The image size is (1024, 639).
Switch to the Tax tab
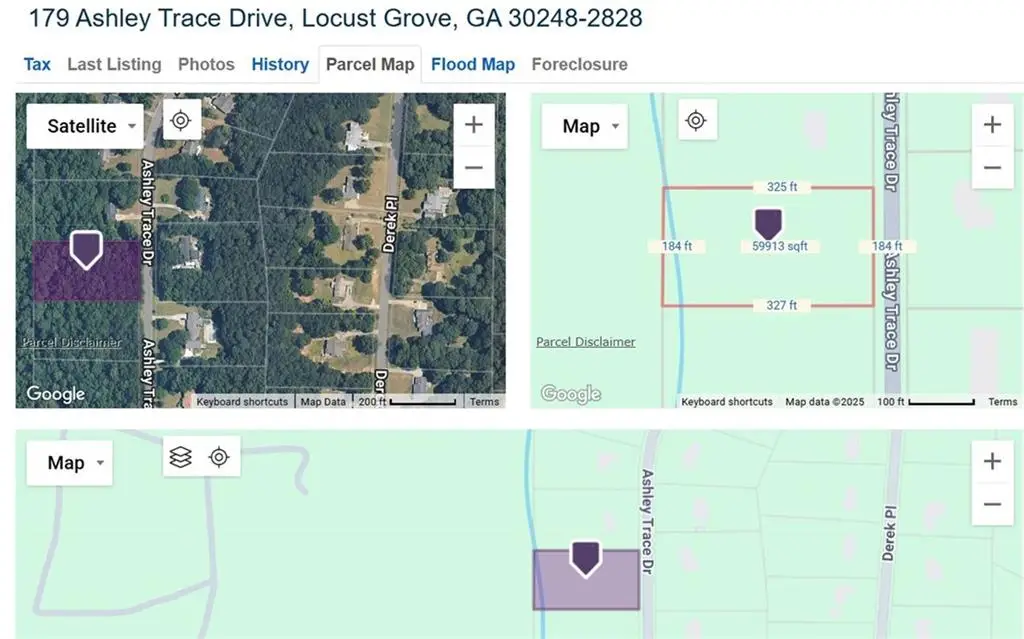click(x=37, y=64)
